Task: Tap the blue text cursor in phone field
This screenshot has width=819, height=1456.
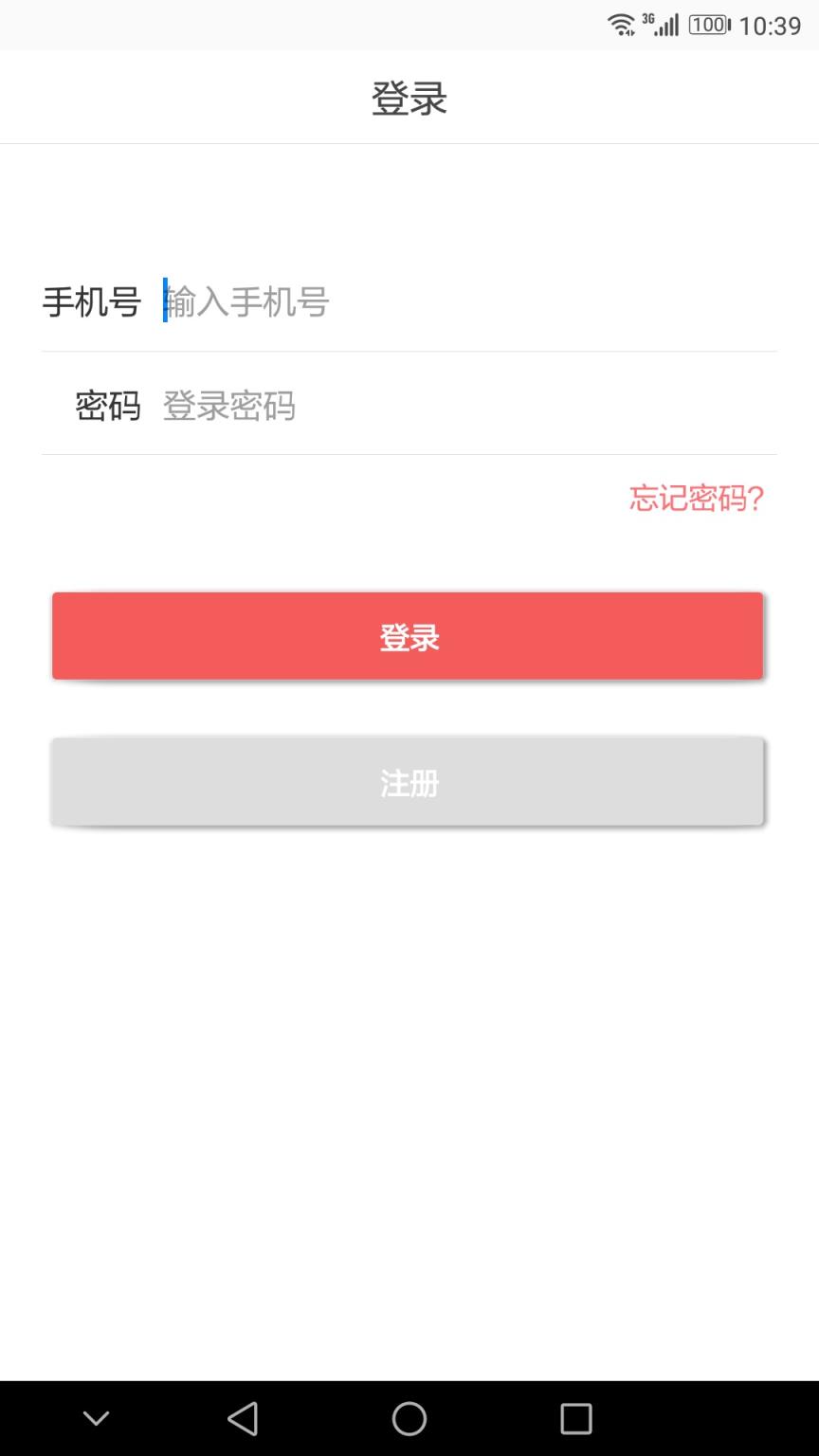Action: [x=163, y=301]
